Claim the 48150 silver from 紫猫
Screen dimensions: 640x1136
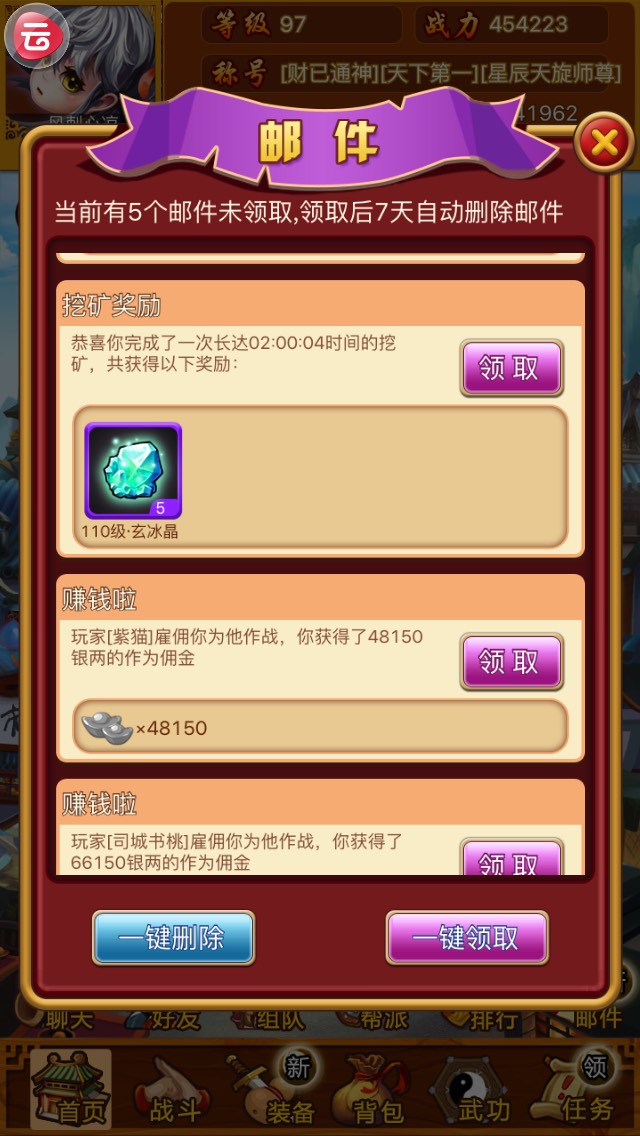click(511, 662)
